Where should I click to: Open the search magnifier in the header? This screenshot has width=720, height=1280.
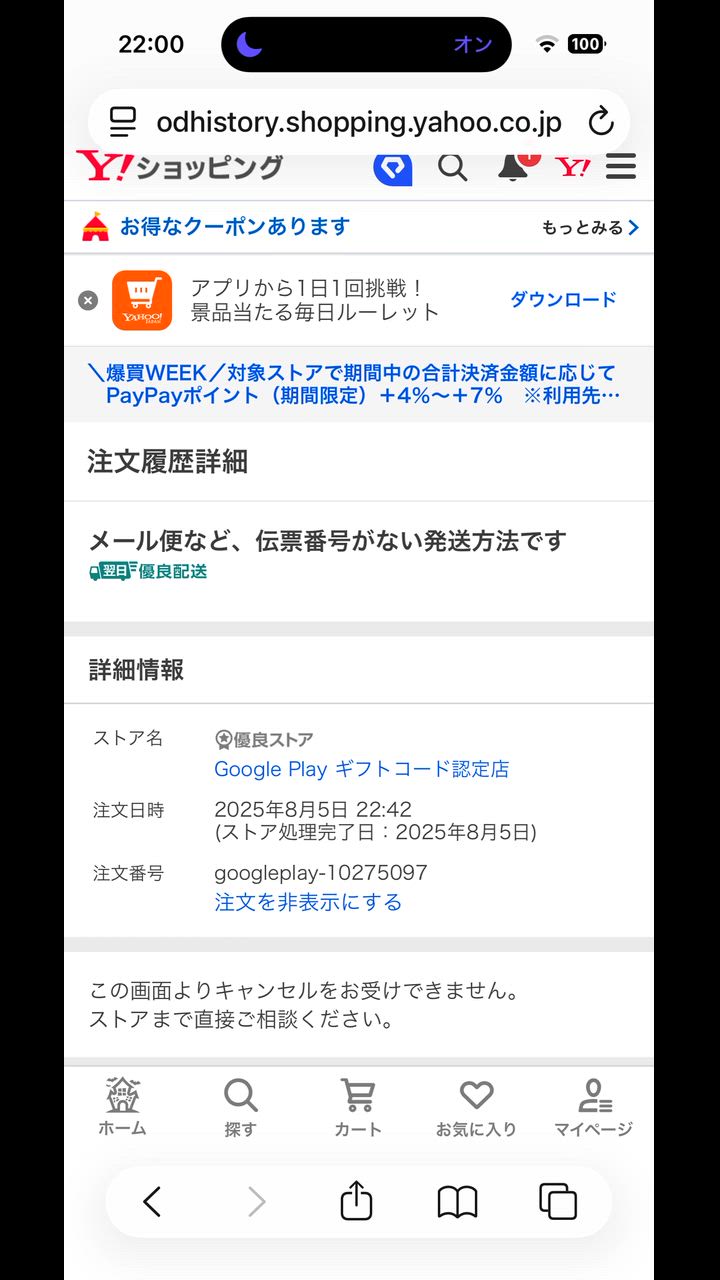click(x=453, y=167)
